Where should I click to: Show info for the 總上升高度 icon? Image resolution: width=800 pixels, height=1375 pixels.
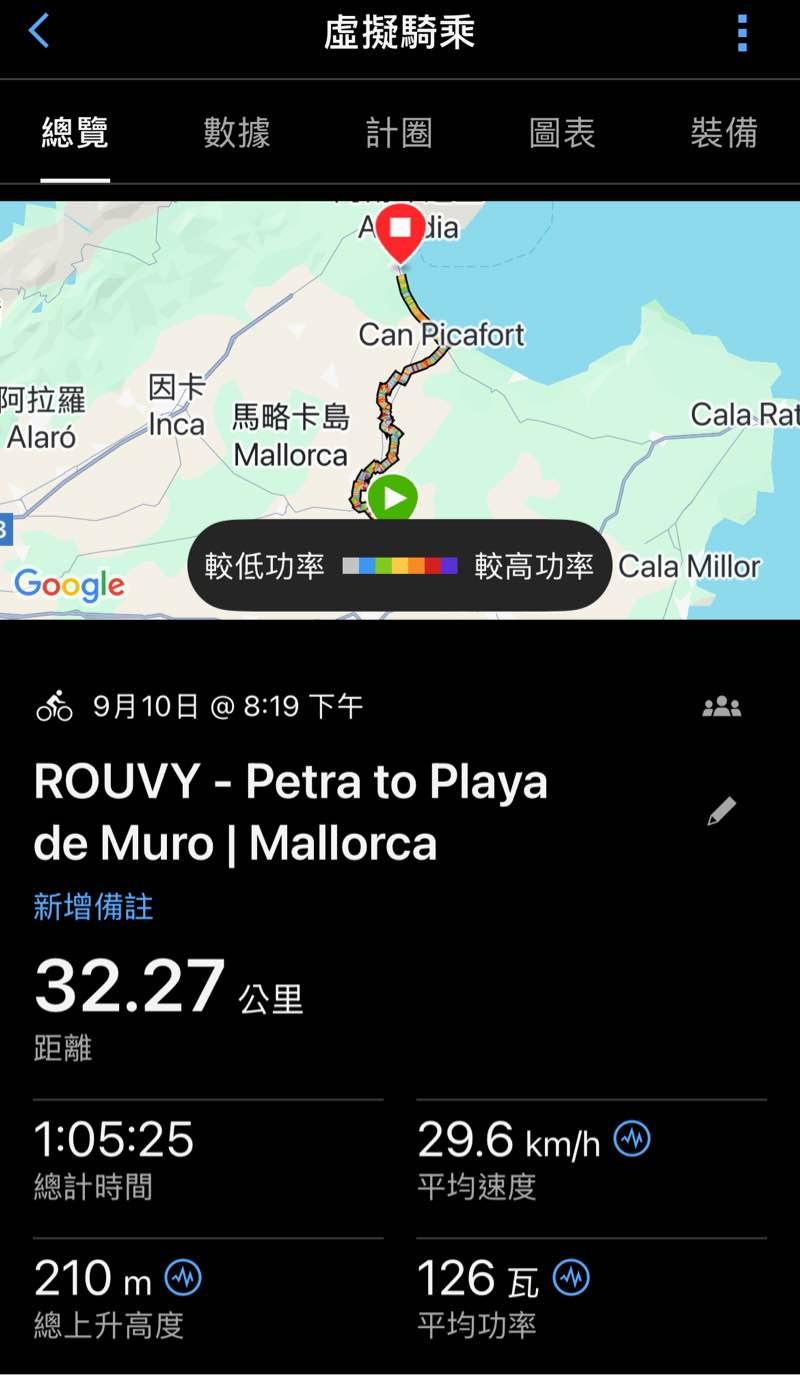[x=183, y=1277]
